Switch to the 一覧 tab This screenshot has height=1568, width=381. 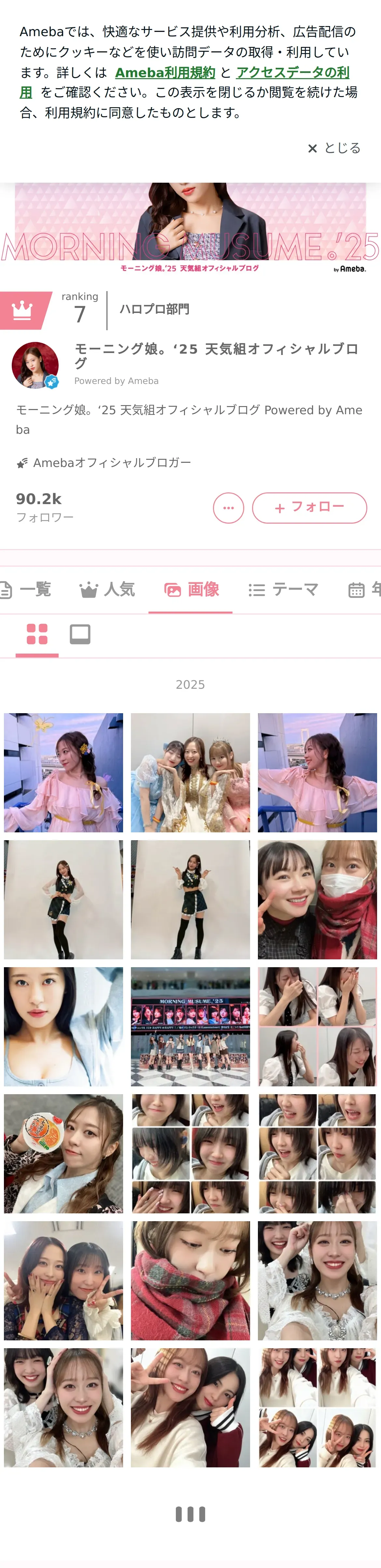click(27, 589)
